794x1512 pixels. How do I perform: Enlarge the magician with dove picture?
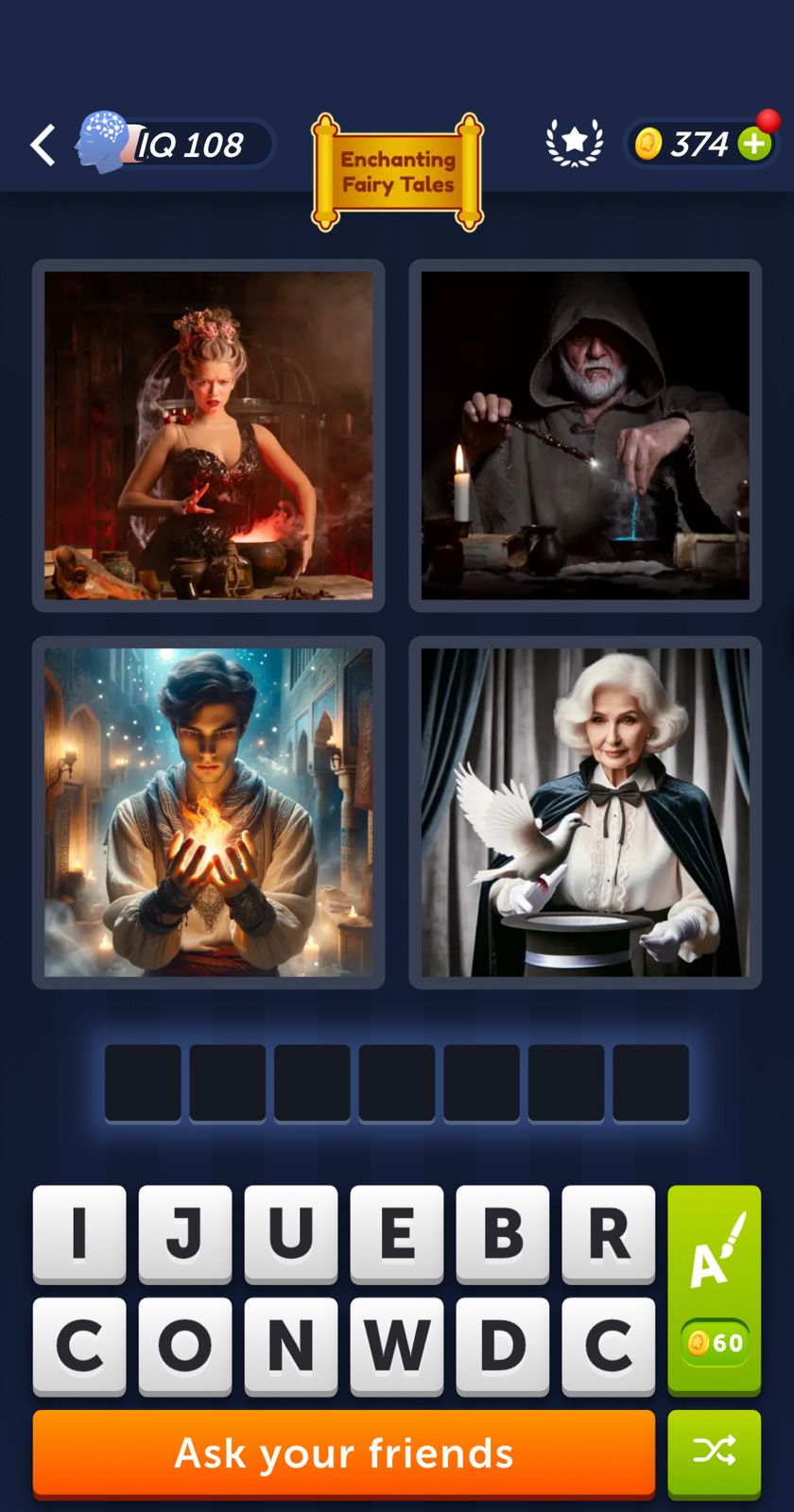click(585, 813)
